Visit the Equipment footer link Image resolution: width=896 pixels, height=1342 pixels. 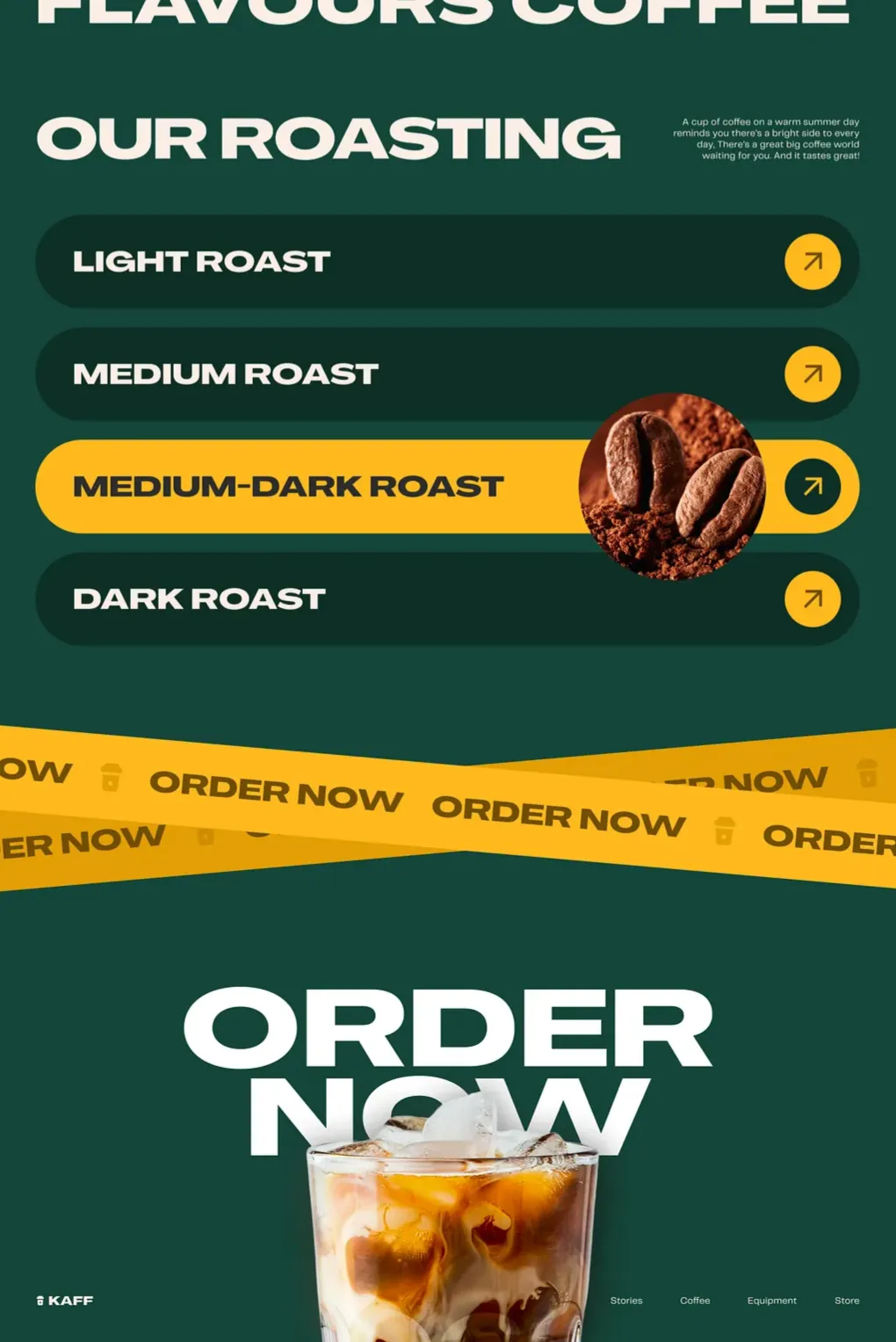[771, 1301]
